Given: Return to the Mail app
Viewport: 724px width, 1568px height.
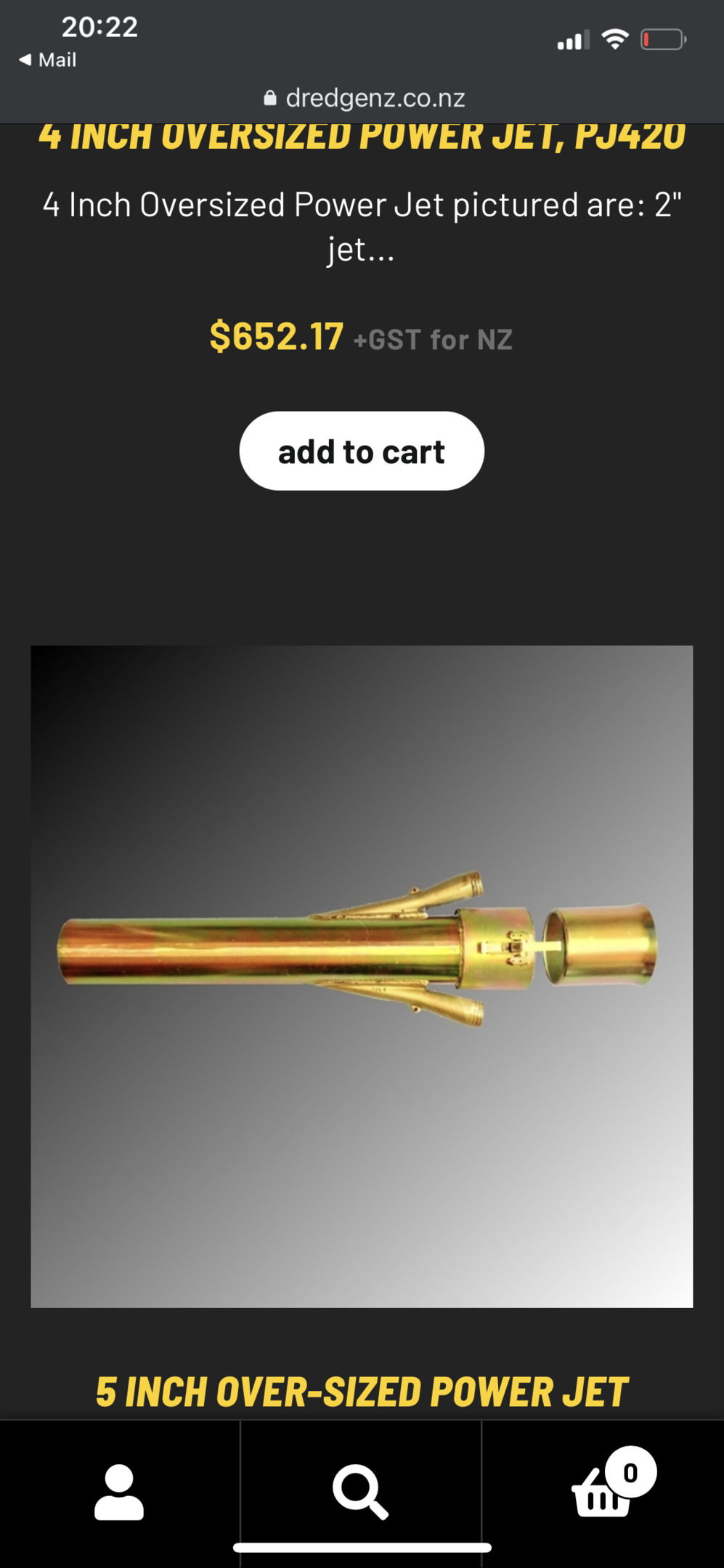Looking at the screenshot, I should pyautogui.click(x=48, y=60).
